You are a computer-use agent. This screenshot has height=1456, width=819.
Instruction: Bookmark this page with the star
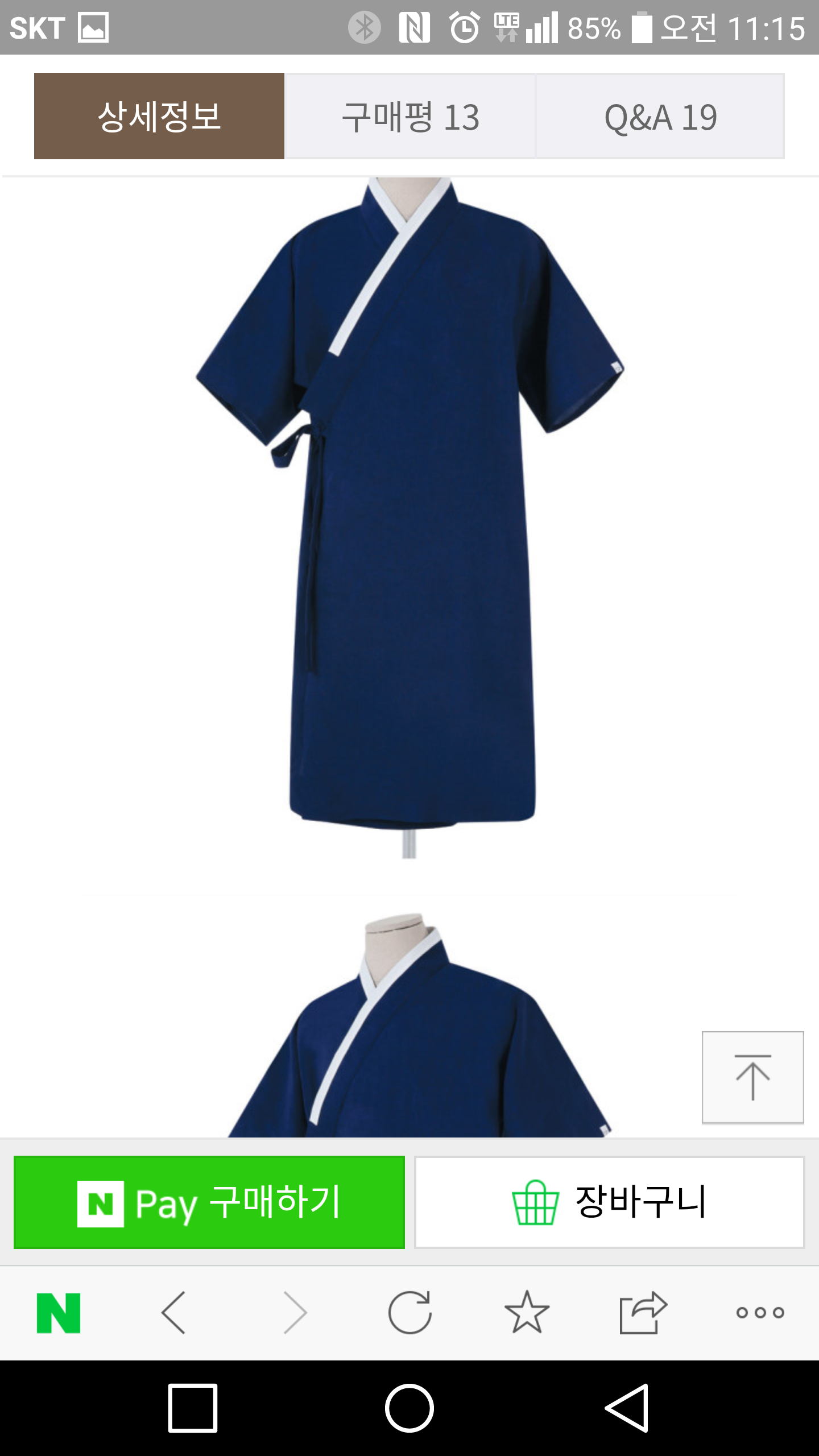(527, 1313)
